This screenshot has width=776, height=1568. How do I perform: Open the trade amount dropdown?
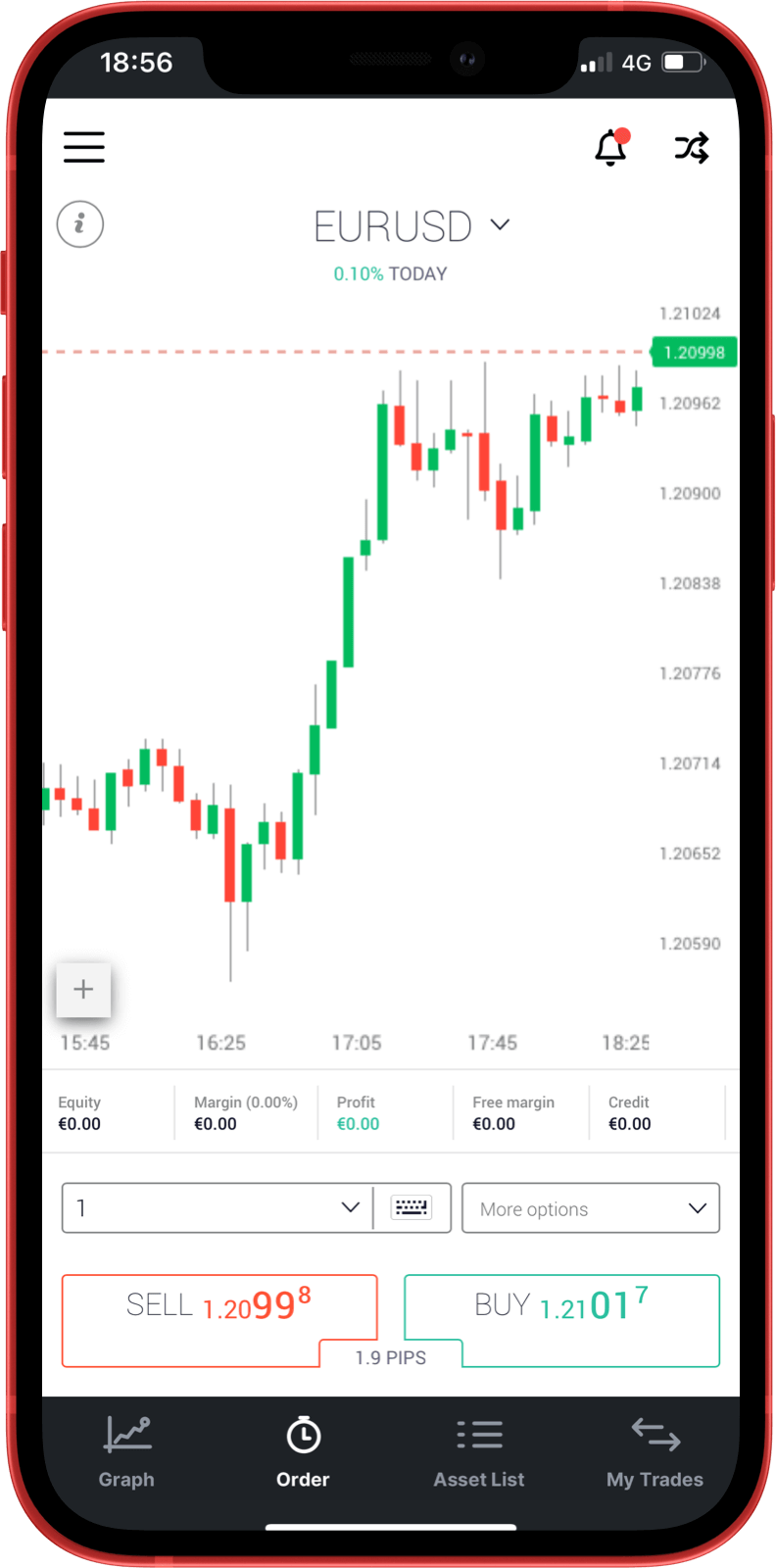(x=218, y=1207)
